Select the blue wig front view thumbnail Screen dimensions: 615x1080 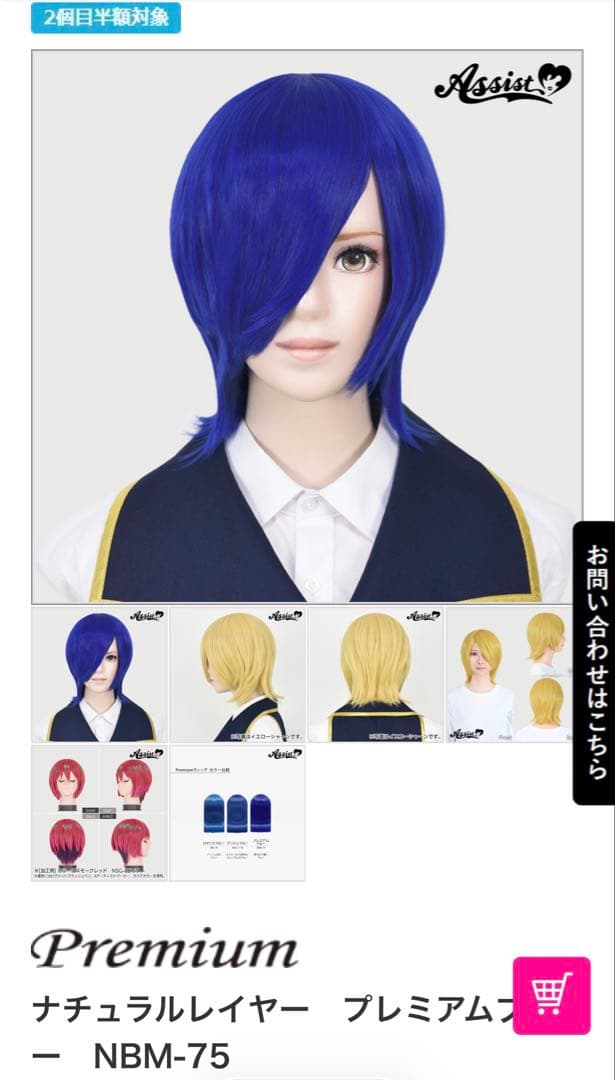[x=99, y=674]
